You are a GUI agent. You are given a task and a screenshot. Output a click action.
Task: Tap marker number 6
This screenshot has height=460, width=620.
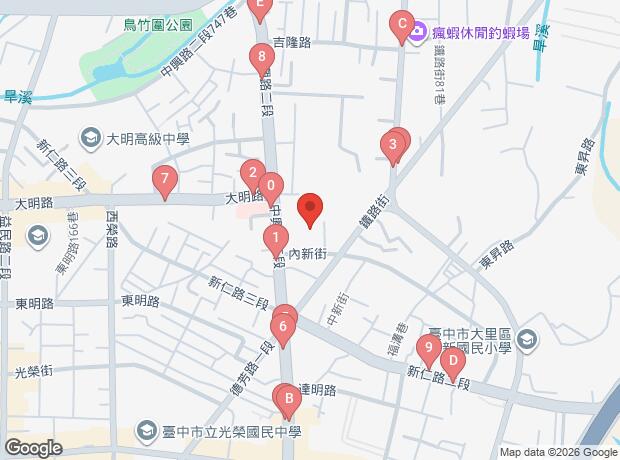(283, 331)
